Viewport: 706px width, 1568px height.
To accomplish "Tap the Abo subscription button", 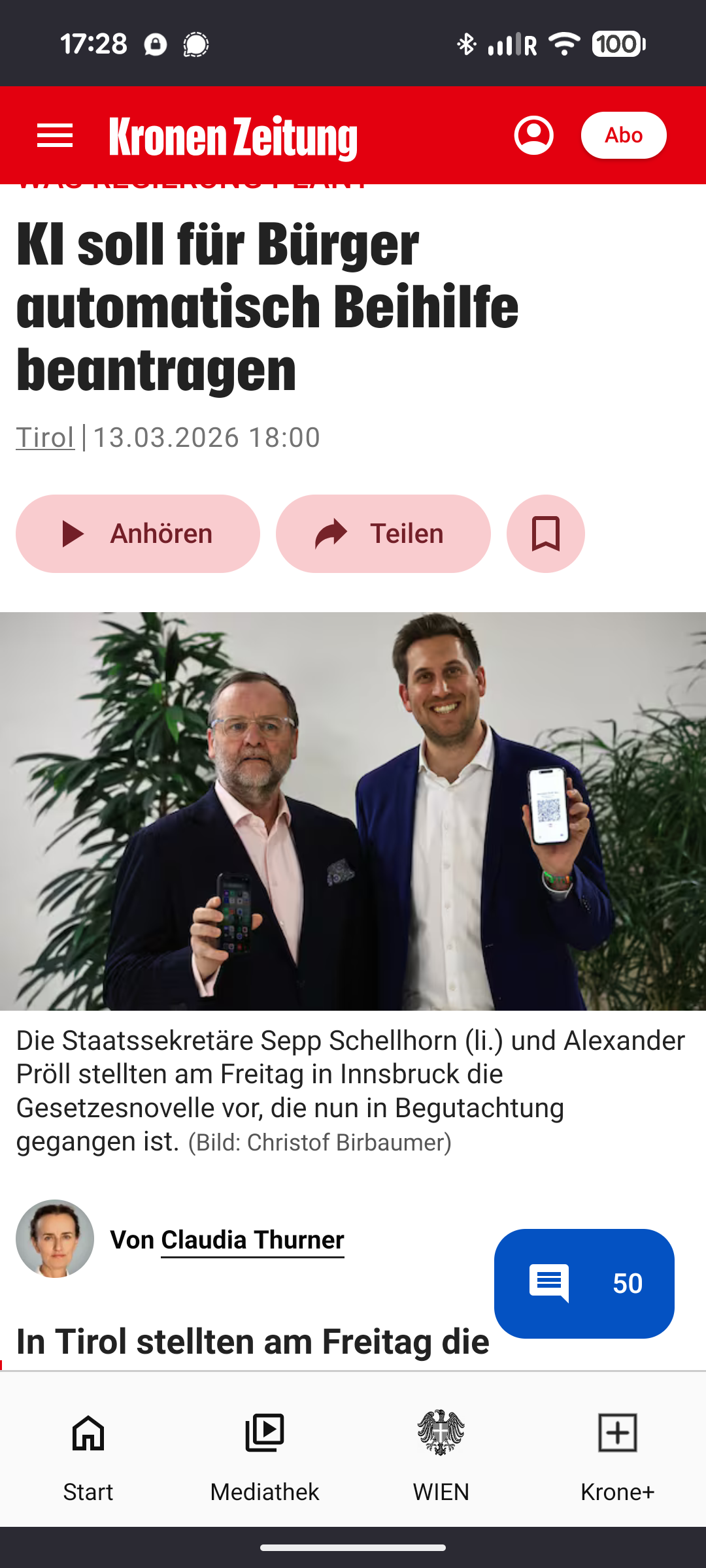I will pyautogui.click(x=624, y=136).
